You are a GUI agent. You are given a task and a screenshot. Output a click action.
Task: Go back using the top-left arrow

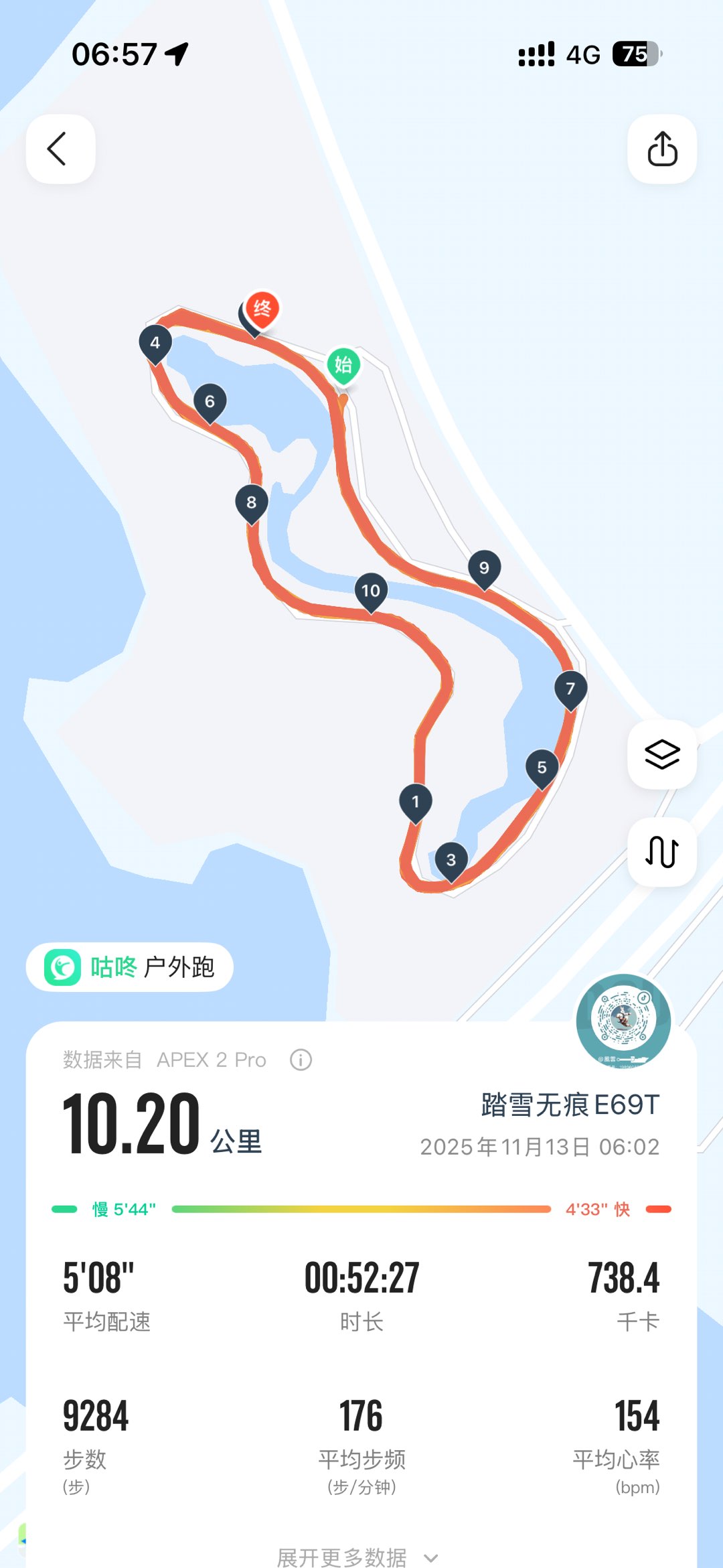click(60, 149)
